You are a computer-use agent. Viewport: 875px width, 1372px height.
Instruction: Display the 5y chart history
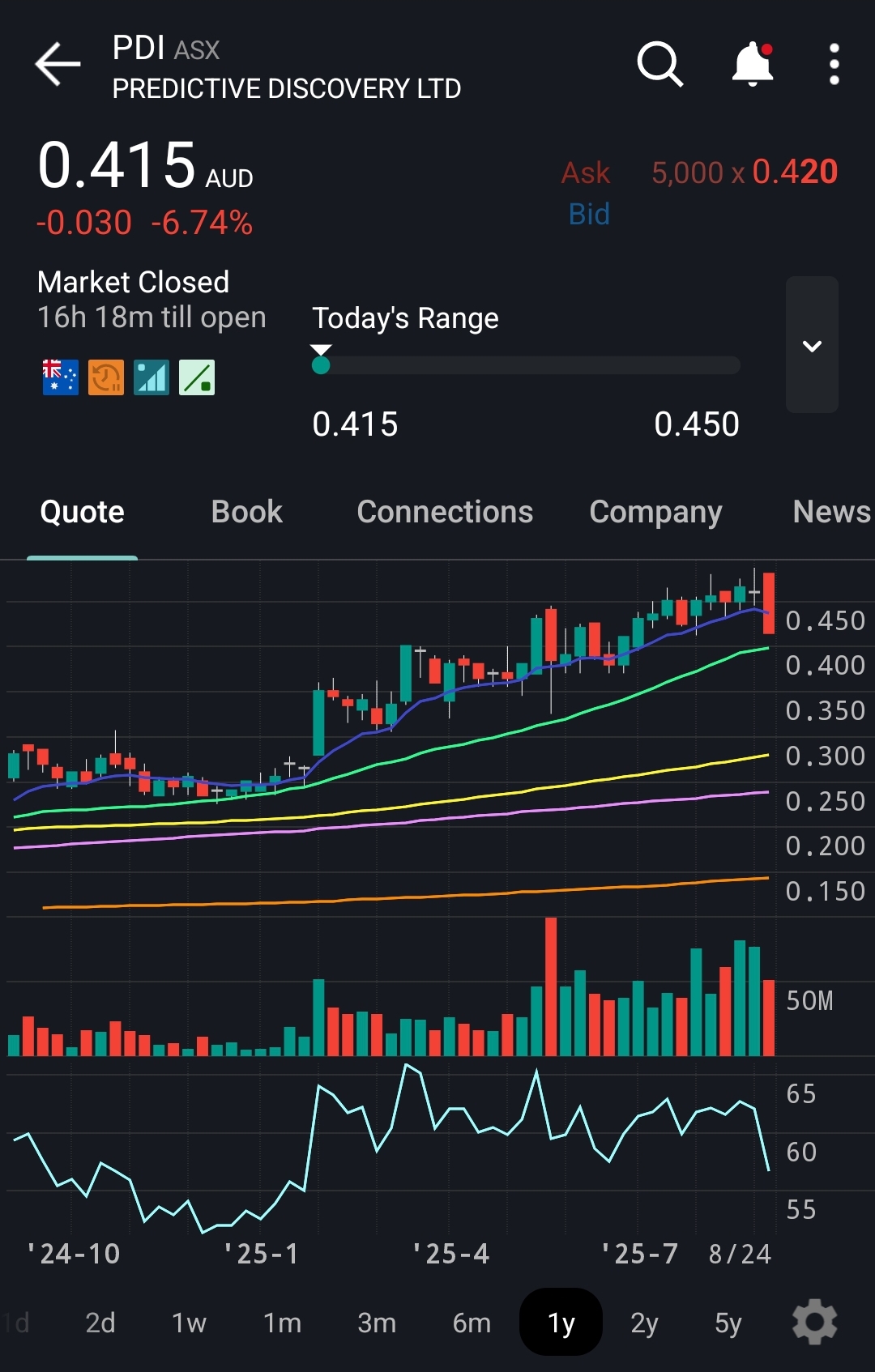click(728, 1323)
